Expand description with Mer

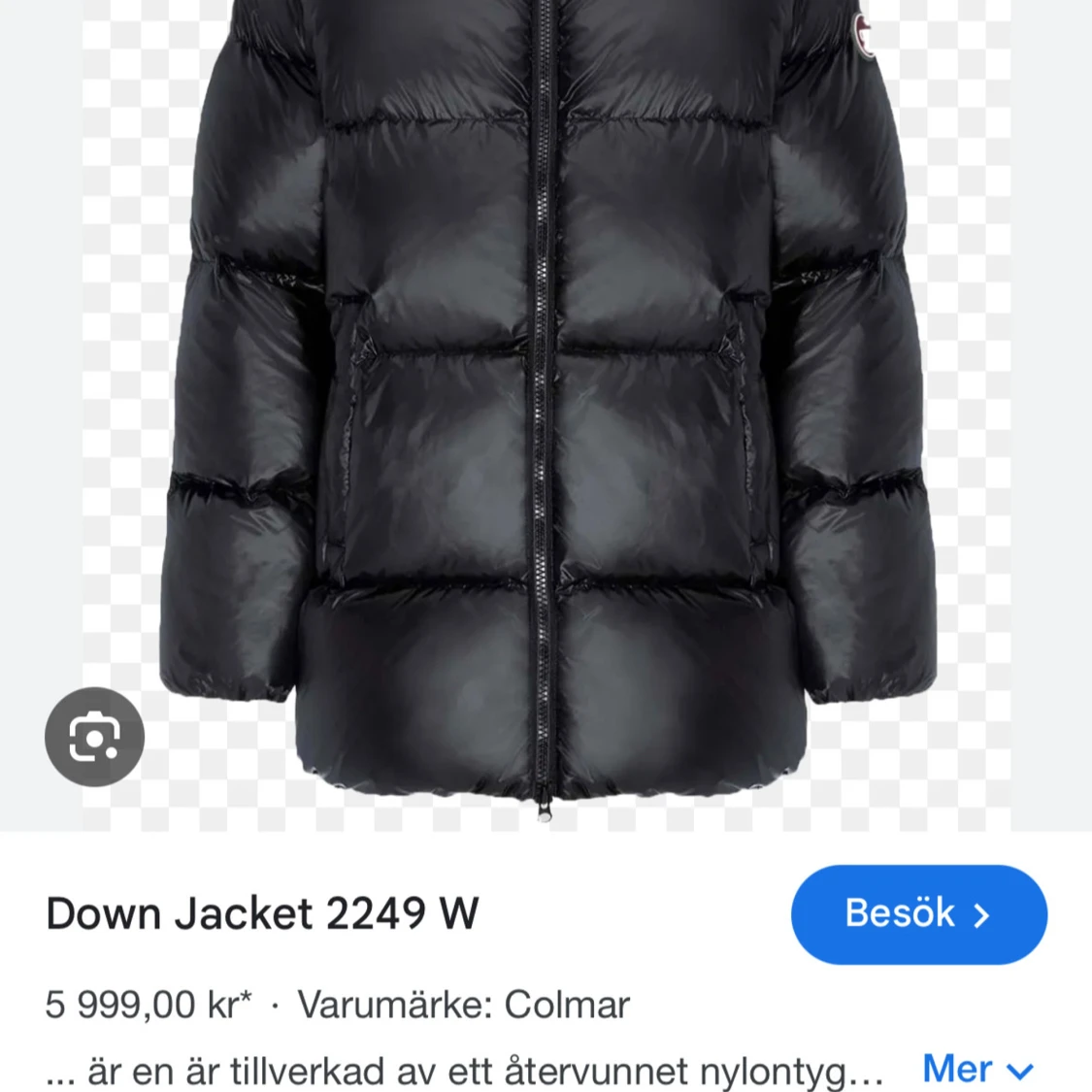pyautogui.click(x=976, y=1069)
